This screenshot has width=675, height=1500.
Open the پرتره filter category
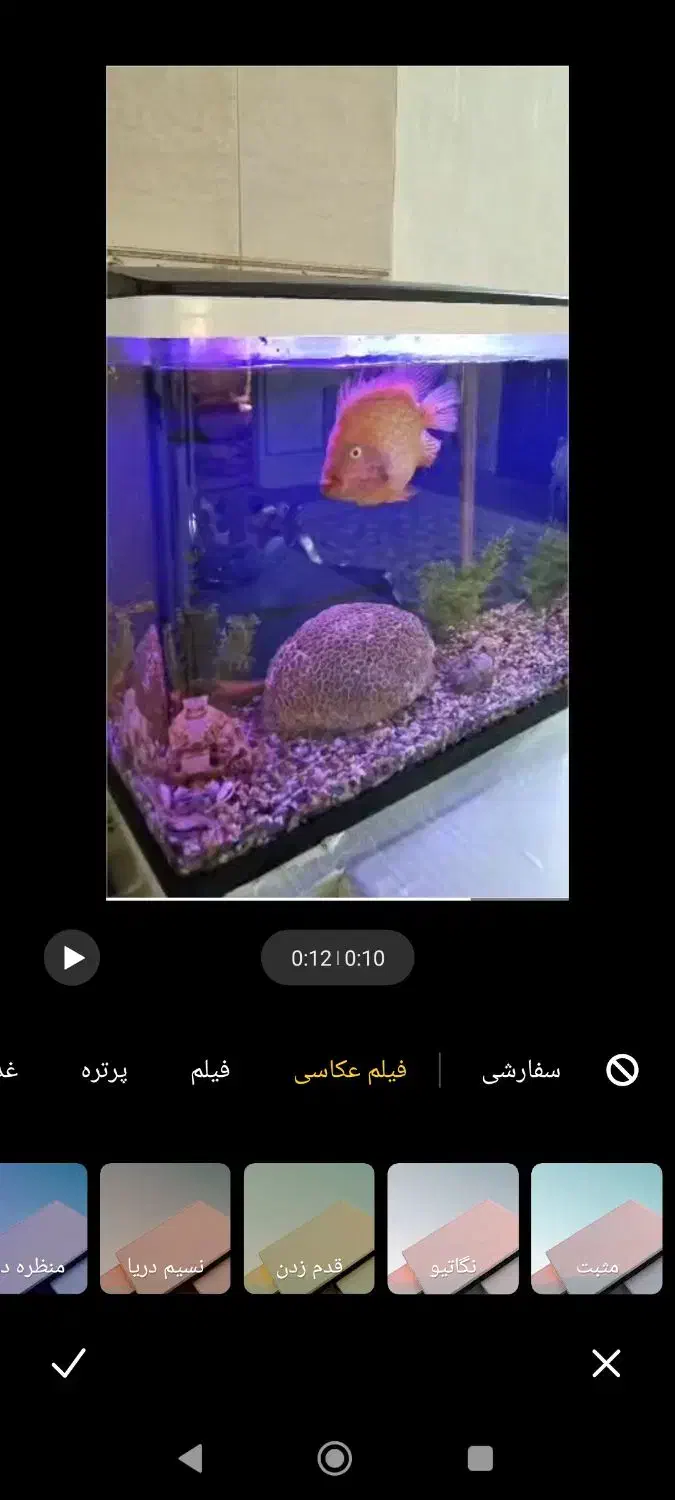pyautogui.click(x=104, y=1071)
